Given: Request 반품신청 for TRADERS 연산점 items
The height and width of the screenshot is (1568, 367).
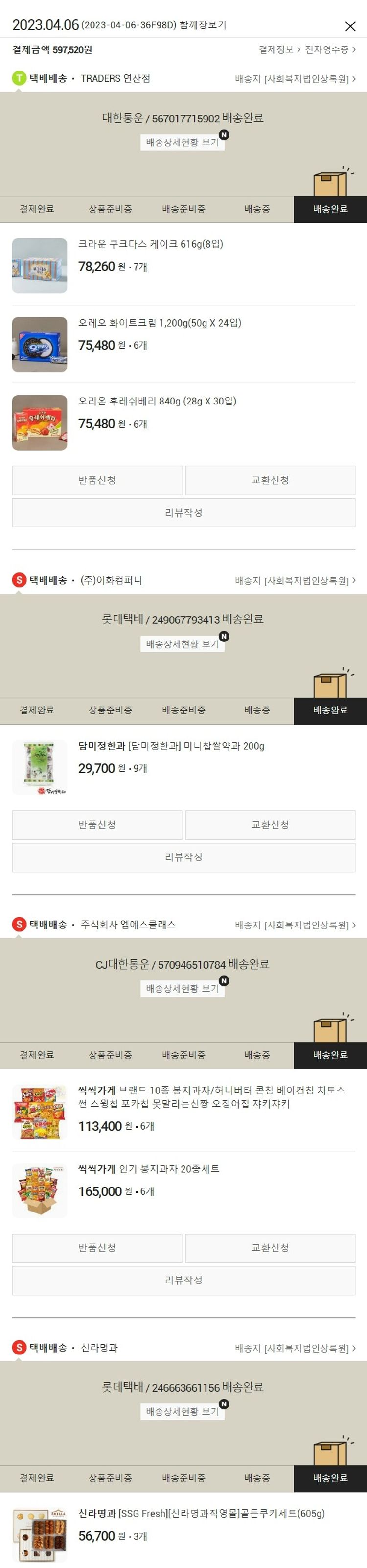Looking at the screenshot, I should coord(97,480).
